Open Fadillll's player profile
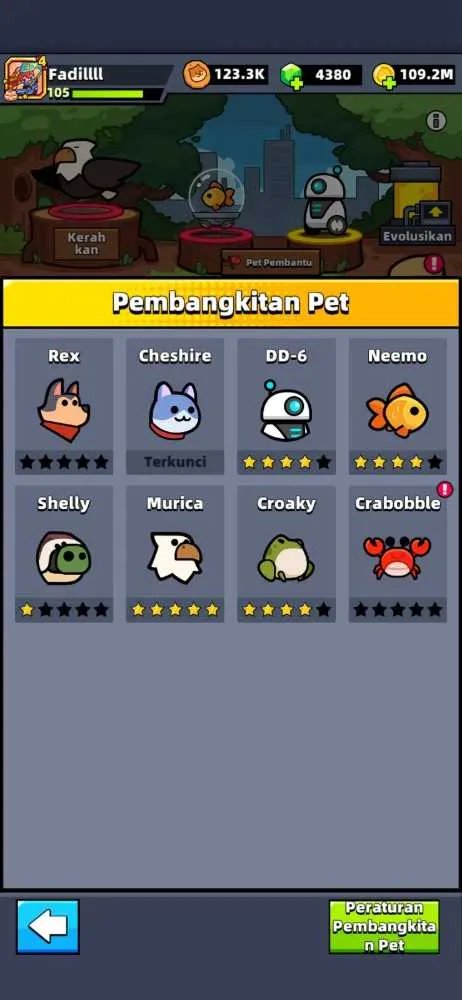462x1000 pixels. pos(26,79)
